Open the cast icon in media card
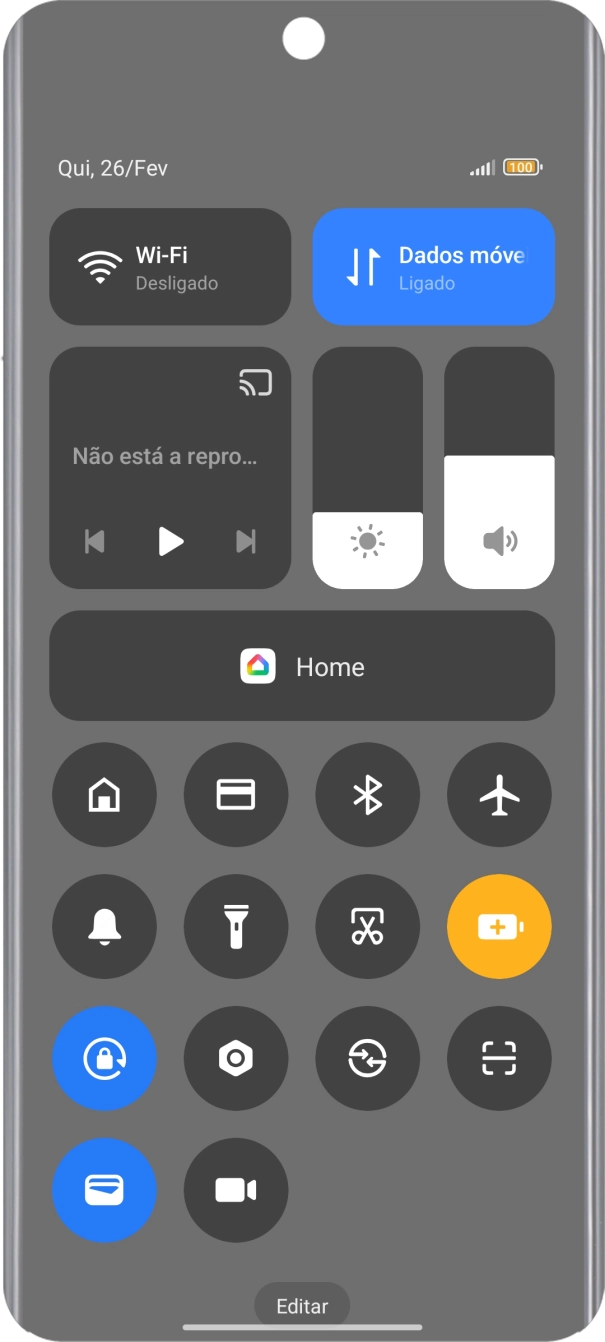Image resolution: width=605 pixels, height=1342 pixels. click(x=255, y=383)
